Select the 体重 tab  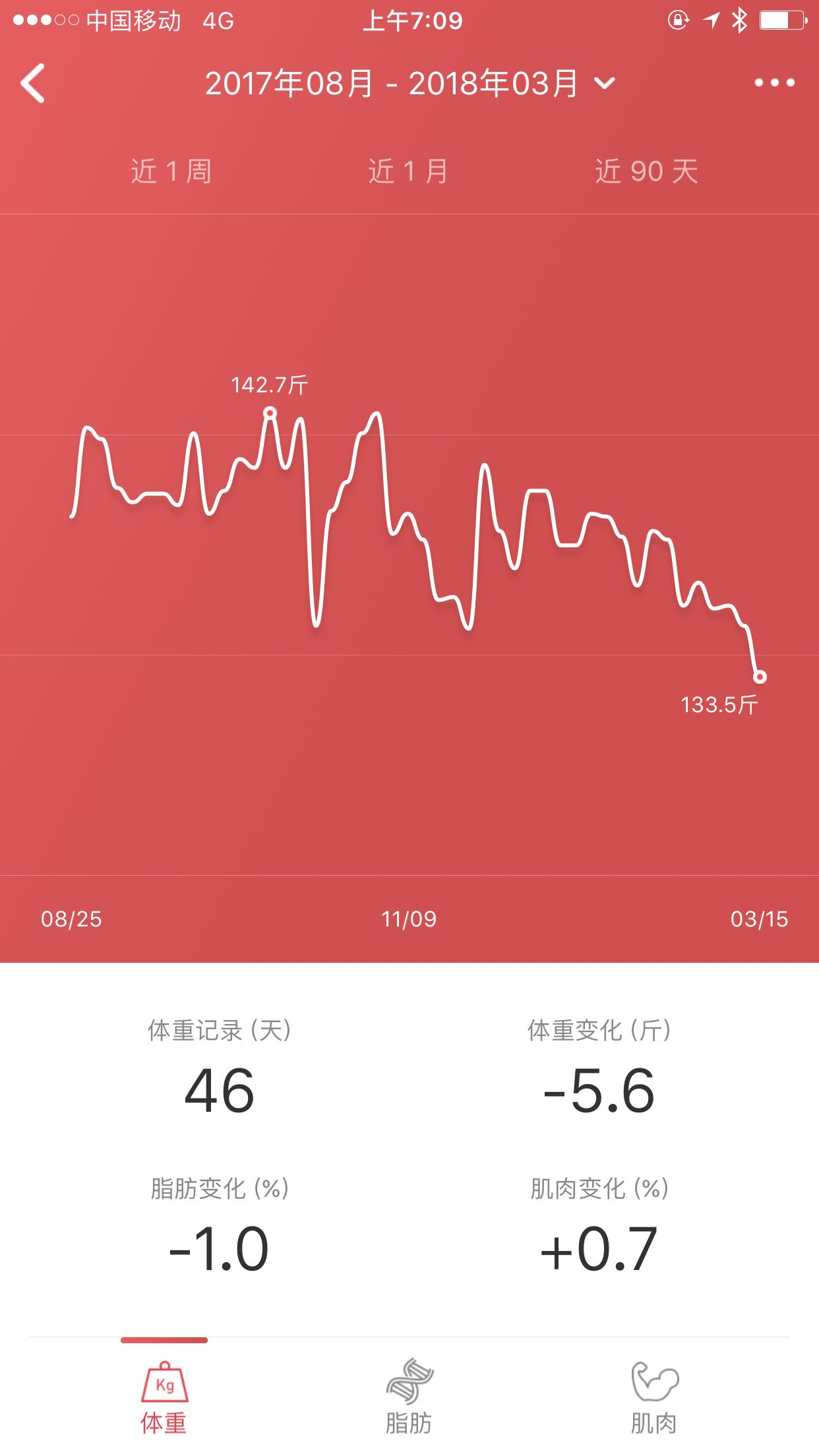[164, 1397]
